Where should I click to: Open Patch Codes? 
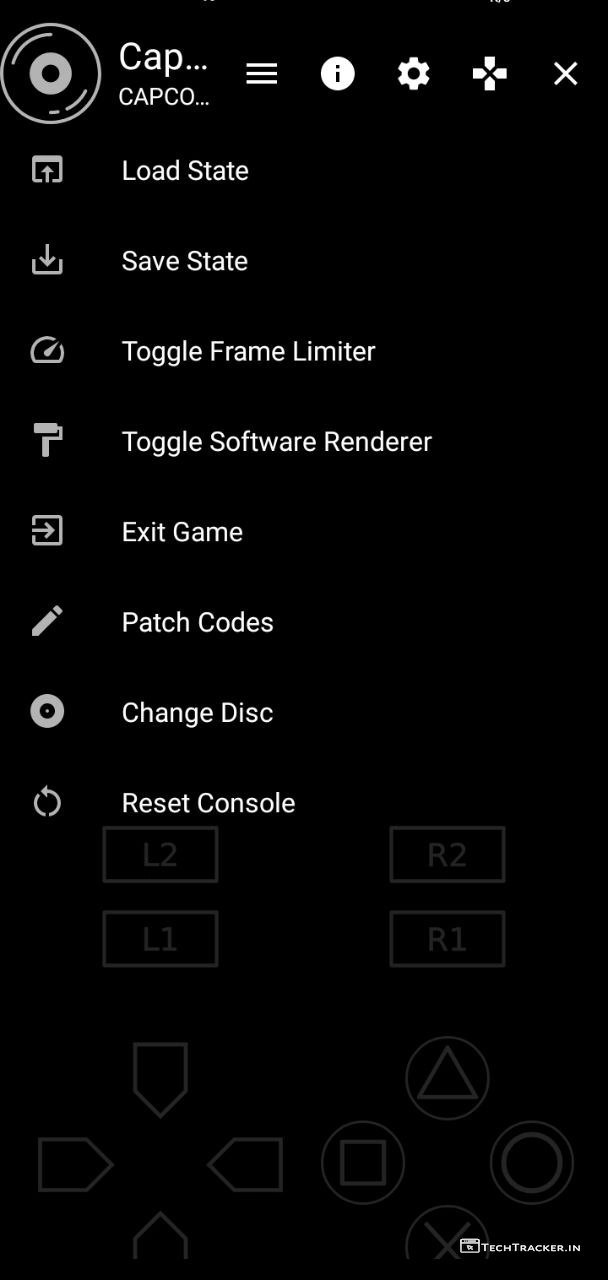197,622
